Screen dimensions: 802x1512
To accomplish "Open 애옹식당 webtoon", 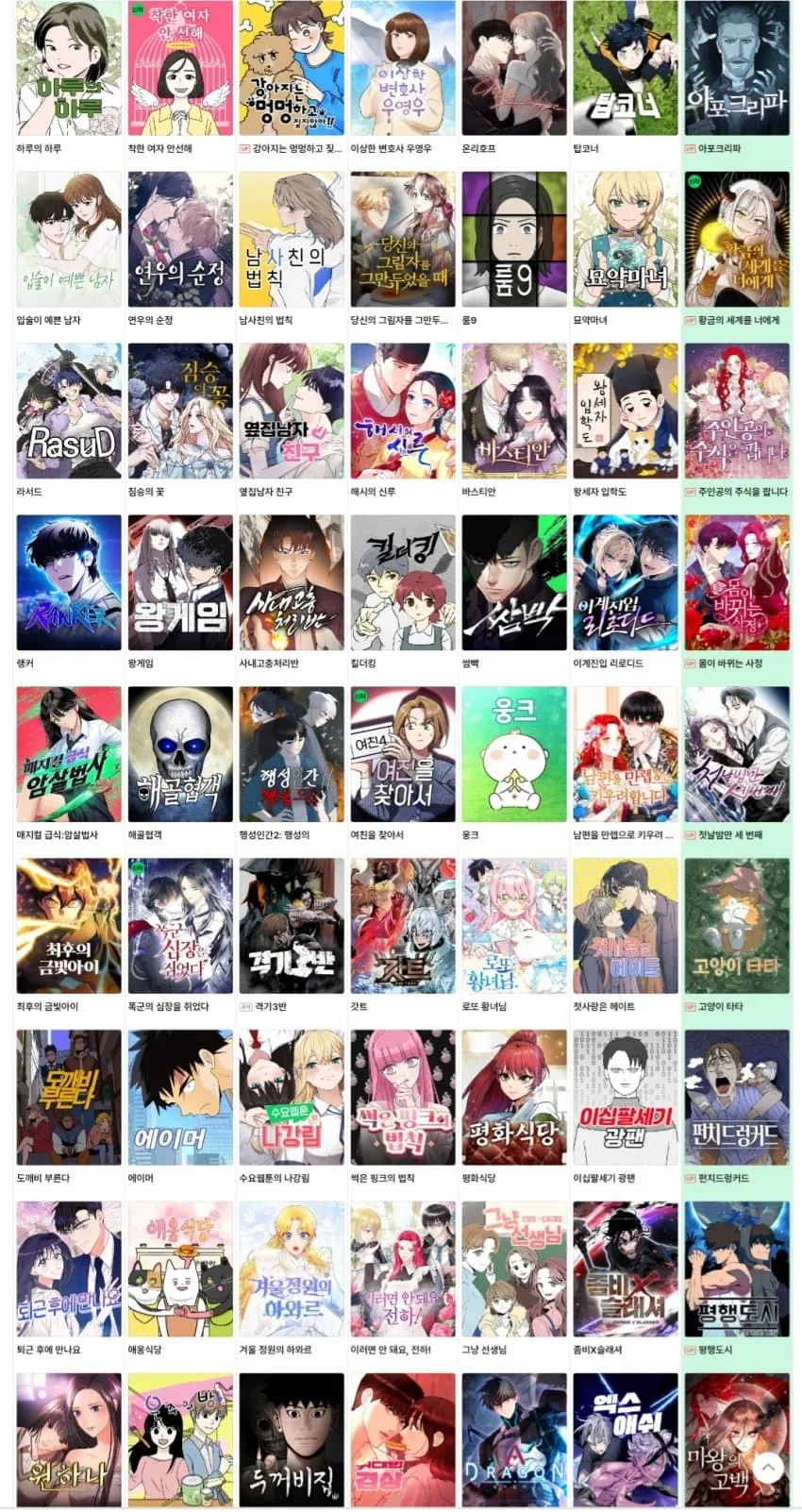I will click(x=180, y=1270).
